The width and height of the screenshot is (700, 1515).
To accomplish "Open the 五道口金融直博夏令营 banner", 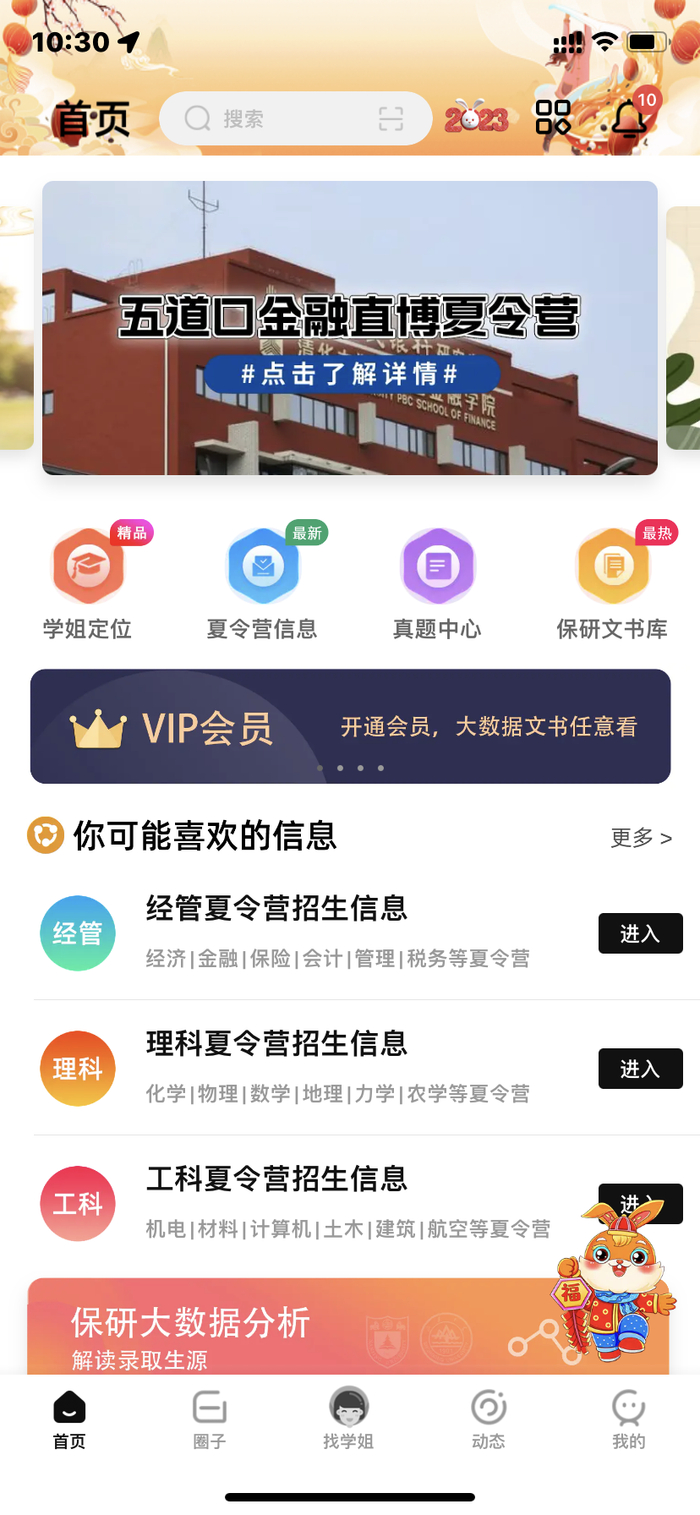I will point(350,328).
